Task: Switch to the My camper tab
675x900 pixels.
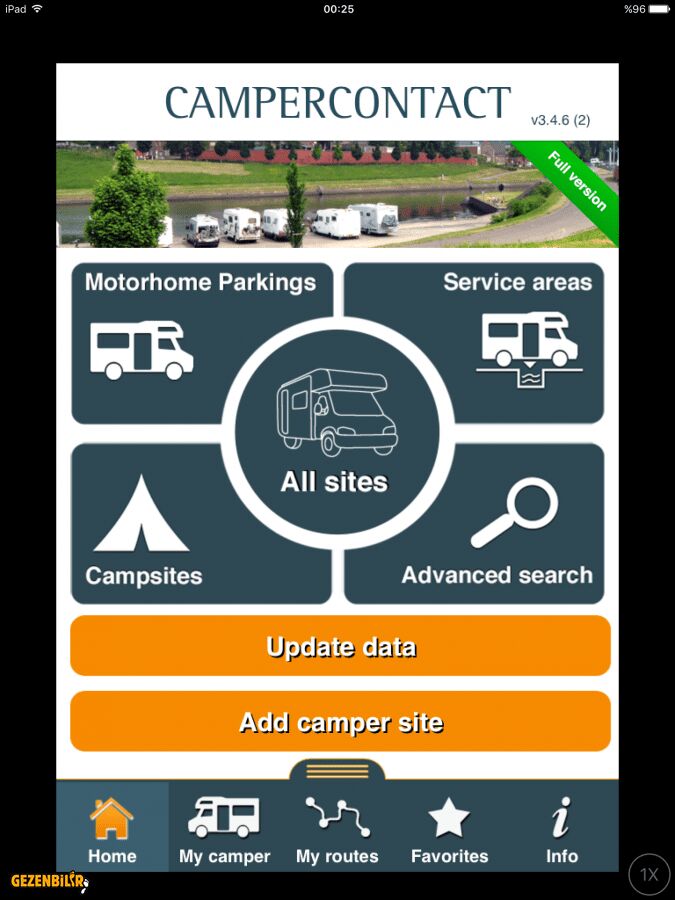Action: (224, 828)
